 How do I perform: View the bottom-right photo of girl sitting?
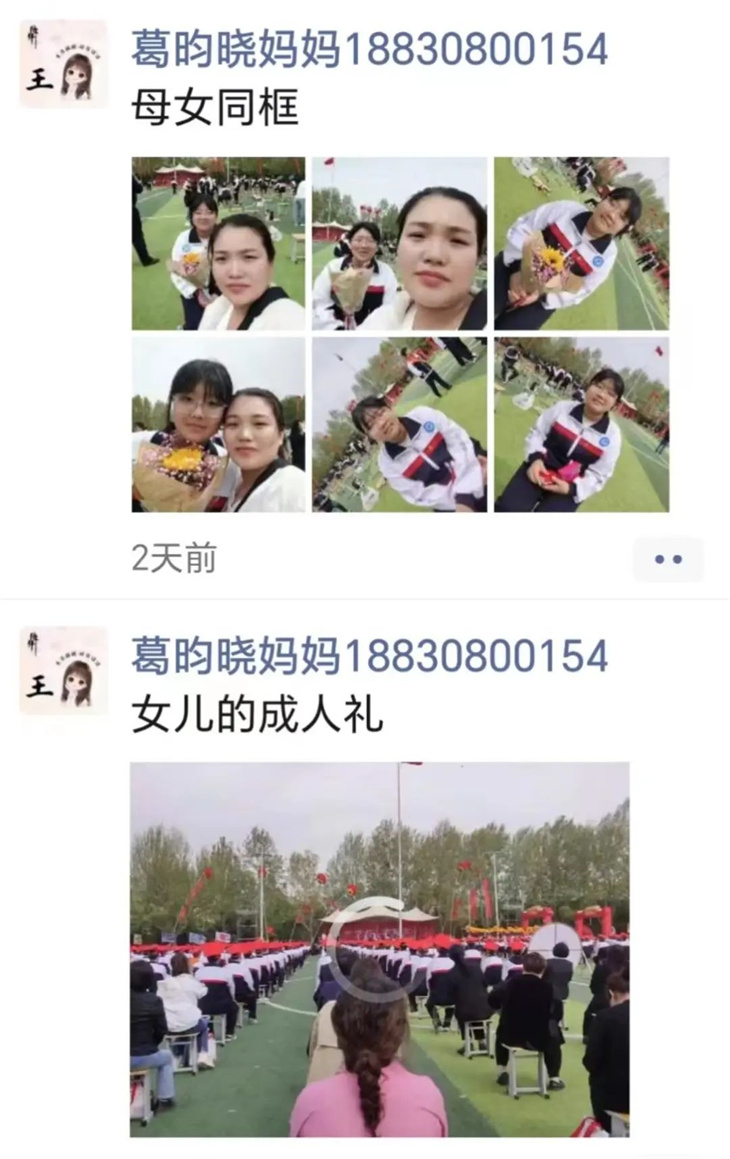[x=581, y=424]
